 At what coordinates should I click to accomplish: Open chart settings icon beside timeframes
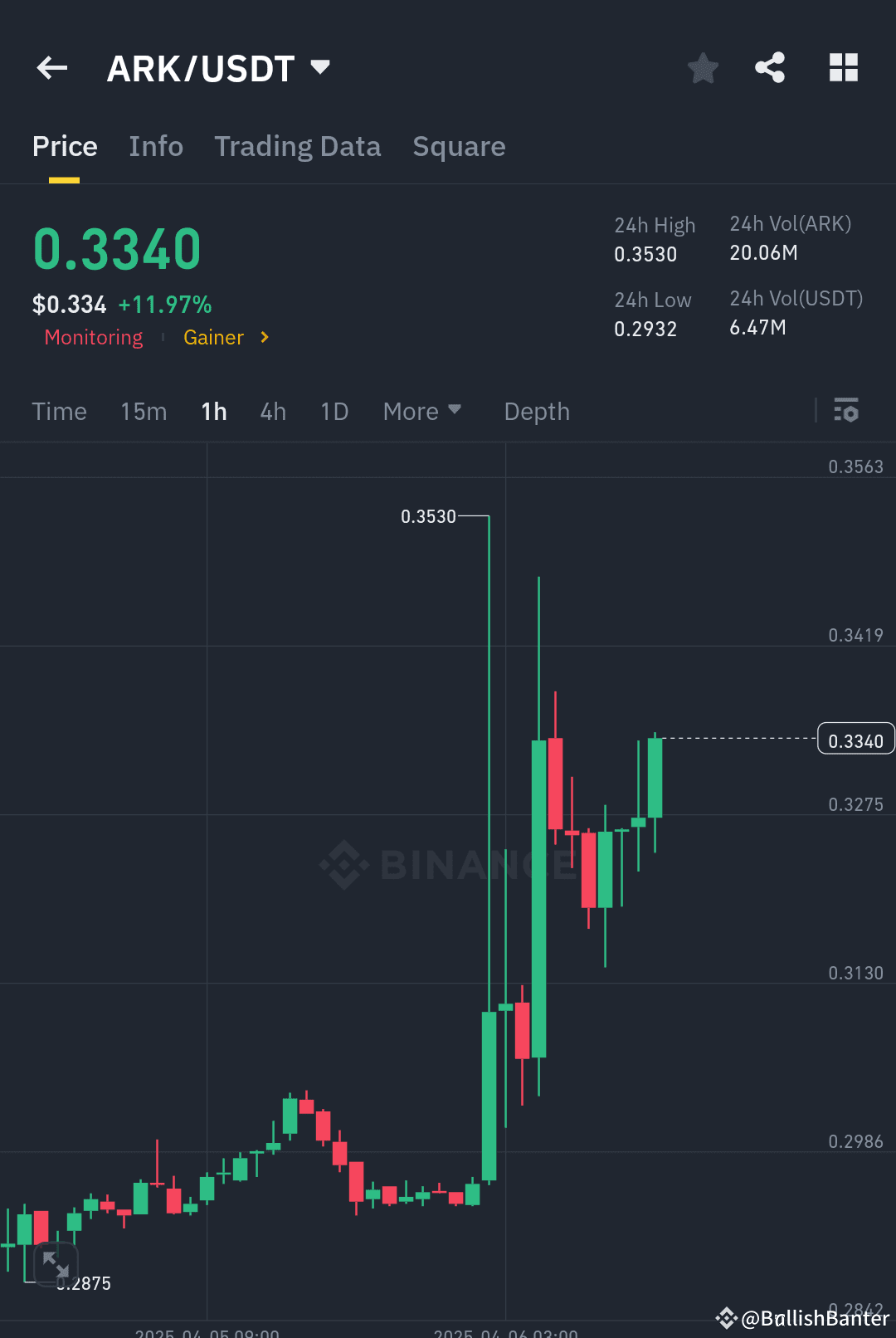click(x=846, y=411)
